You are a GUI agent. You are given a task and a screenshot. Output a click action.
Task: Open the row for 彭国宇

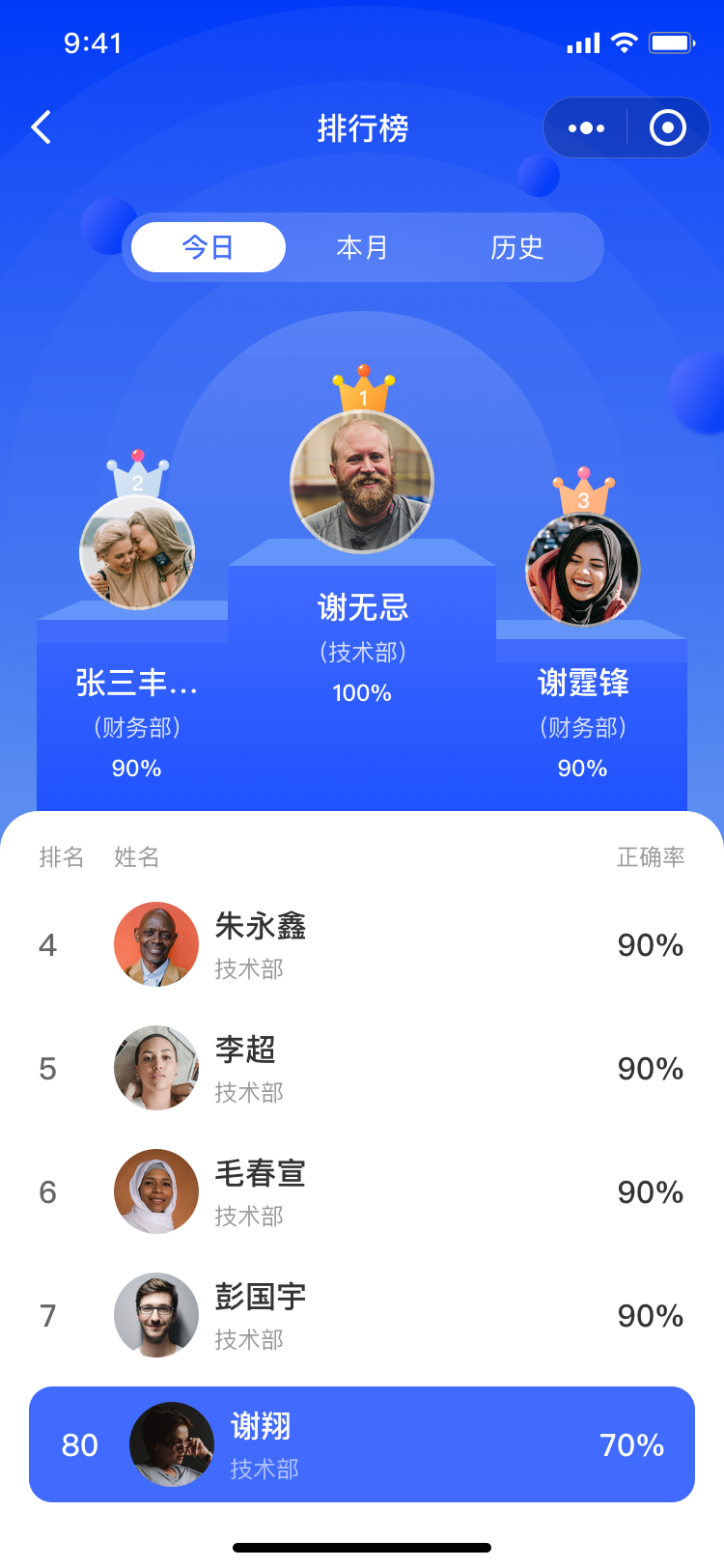coord(362,1315)
